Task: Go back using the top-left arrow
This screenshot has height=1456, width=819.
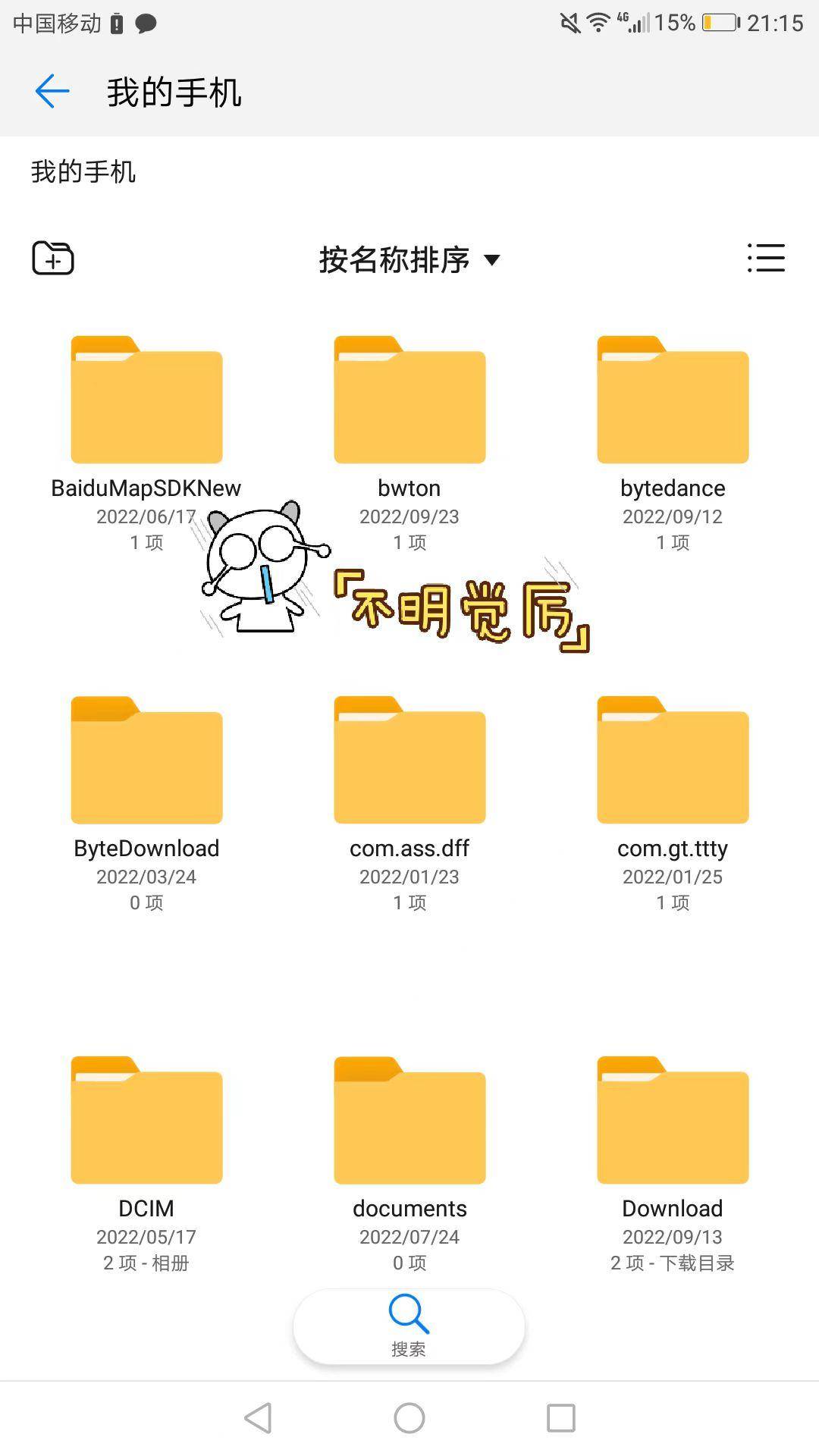Action: (52, 92)
